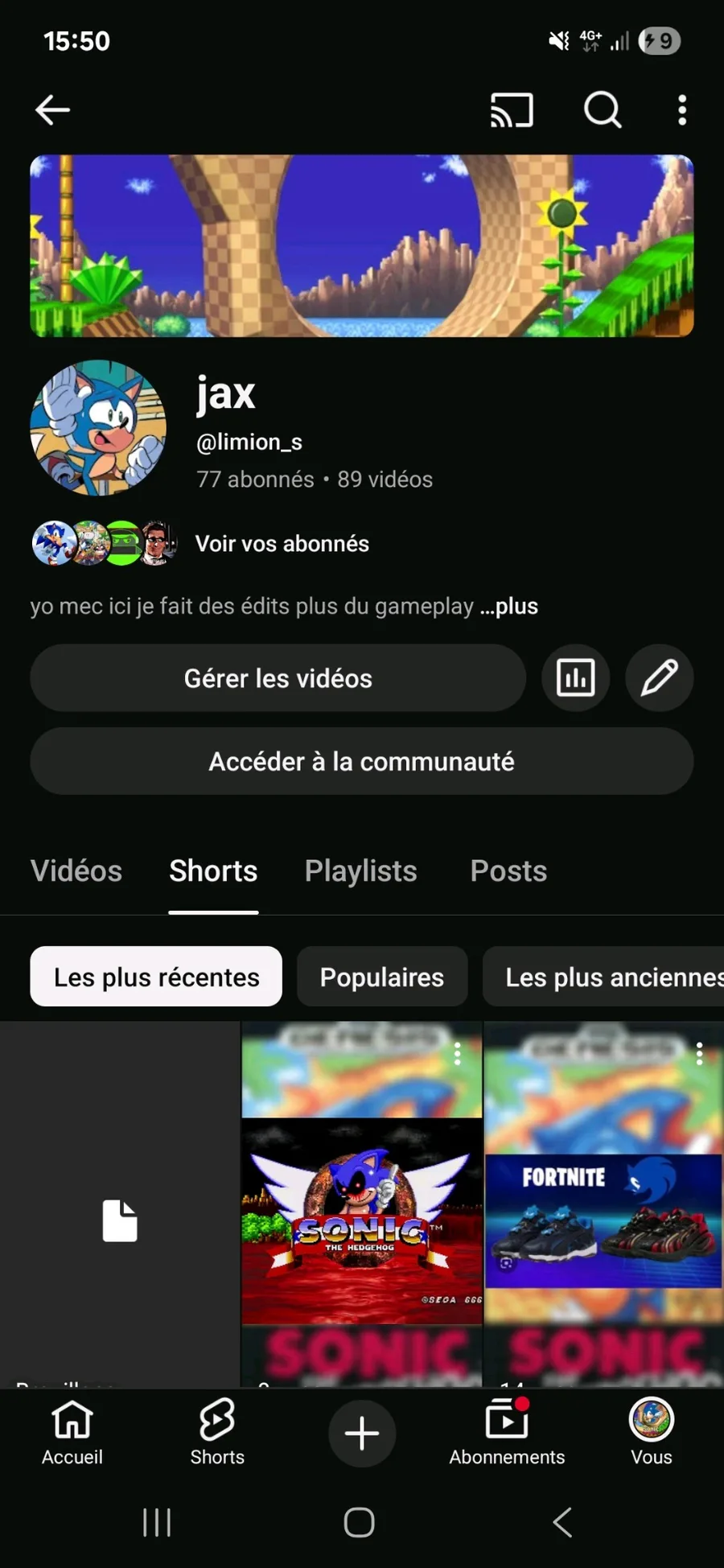Tap Gérer les vidéos button
Image resolution: width=724 pixels, height=1568 pixels.
point(278,678)
